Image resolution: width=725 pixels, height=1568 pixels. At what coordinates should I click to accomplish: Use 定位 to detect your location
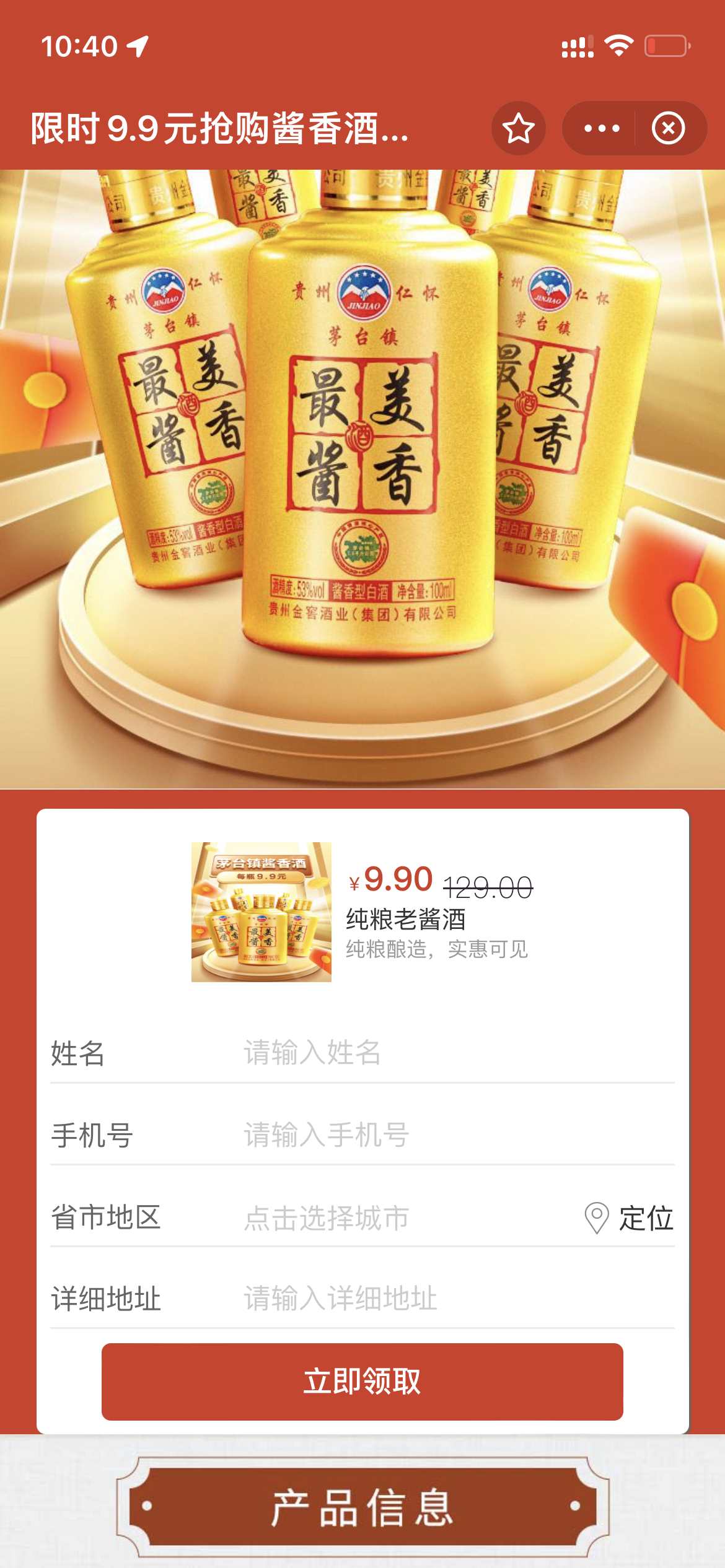tap(630, 1218)
